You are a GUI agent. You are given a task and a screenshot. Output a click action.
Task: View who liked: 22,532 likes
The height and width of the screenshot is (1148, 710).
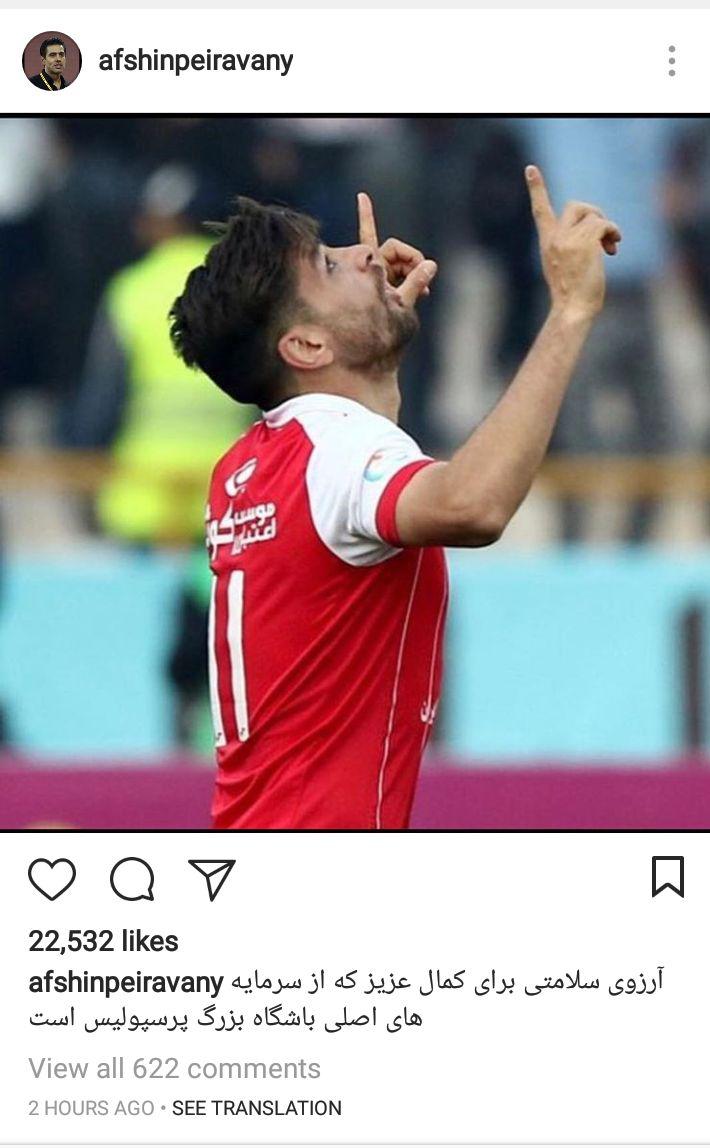pyautogui.click(x=103, y=941)
